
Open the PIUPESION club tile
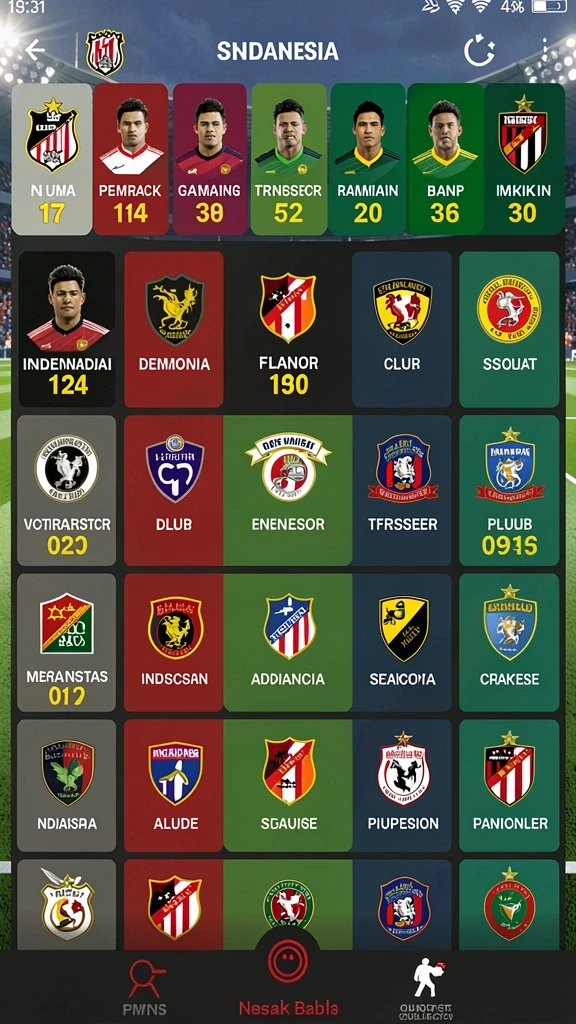tap(402, 786)
